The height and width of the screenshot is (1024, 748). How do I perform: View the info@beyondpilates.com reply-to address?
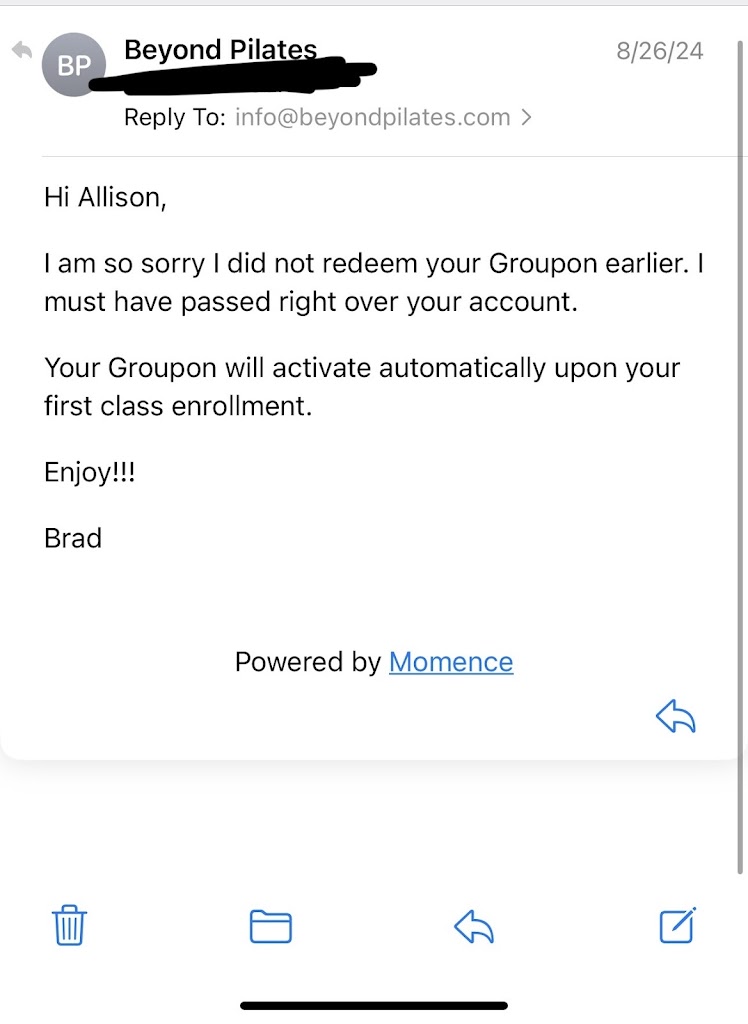373,117
